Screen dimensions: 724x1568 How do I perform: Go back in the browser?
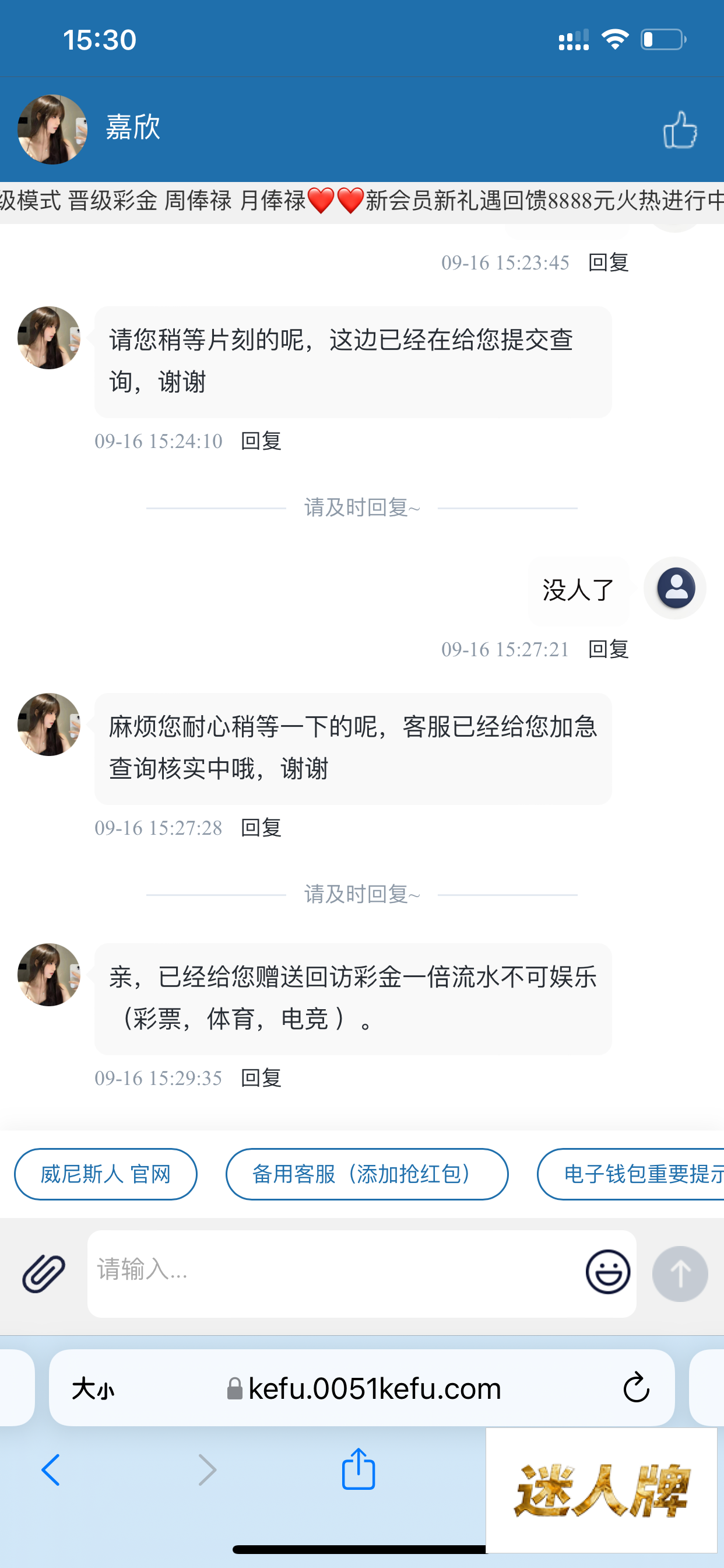coord(51,1469)
